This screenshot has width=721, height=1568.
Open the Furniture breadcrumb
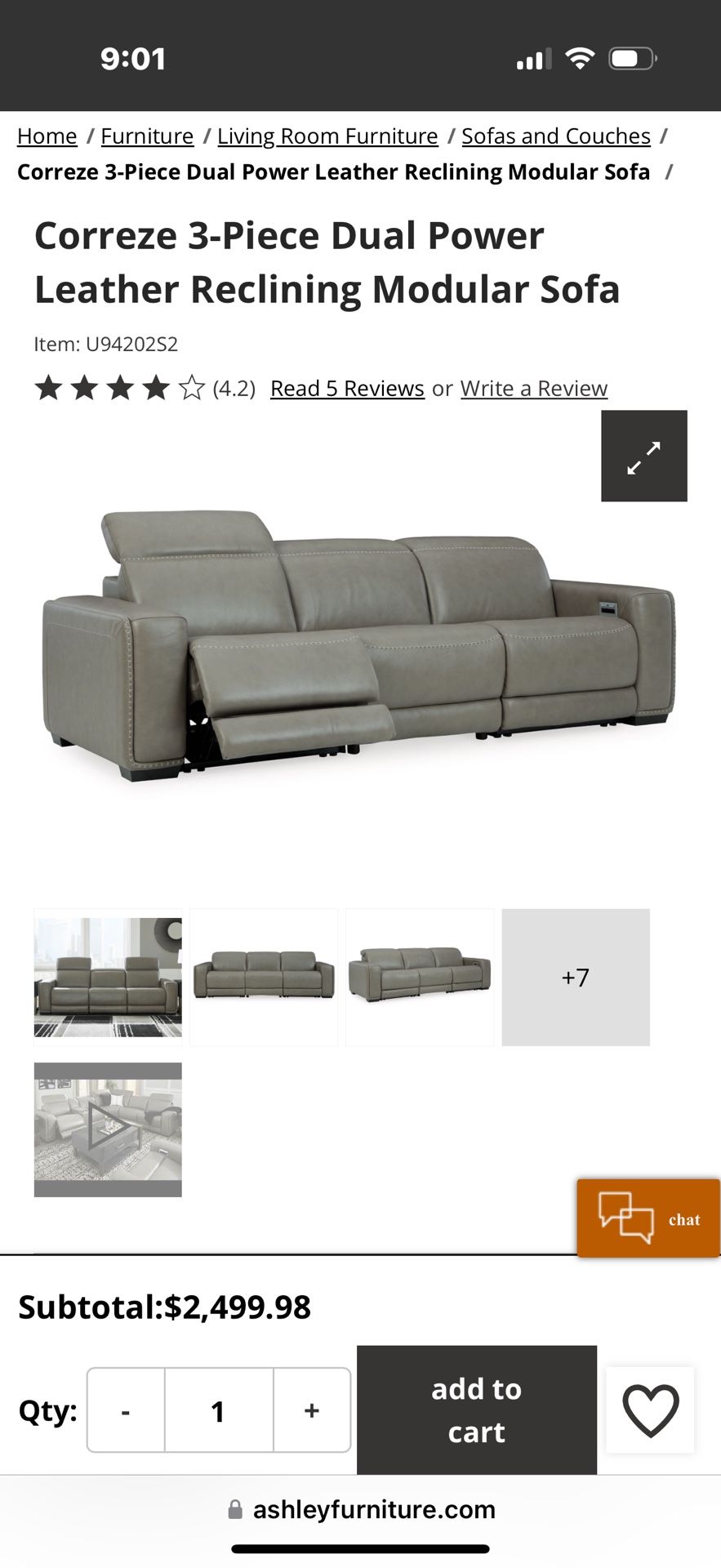coord(147,136)
